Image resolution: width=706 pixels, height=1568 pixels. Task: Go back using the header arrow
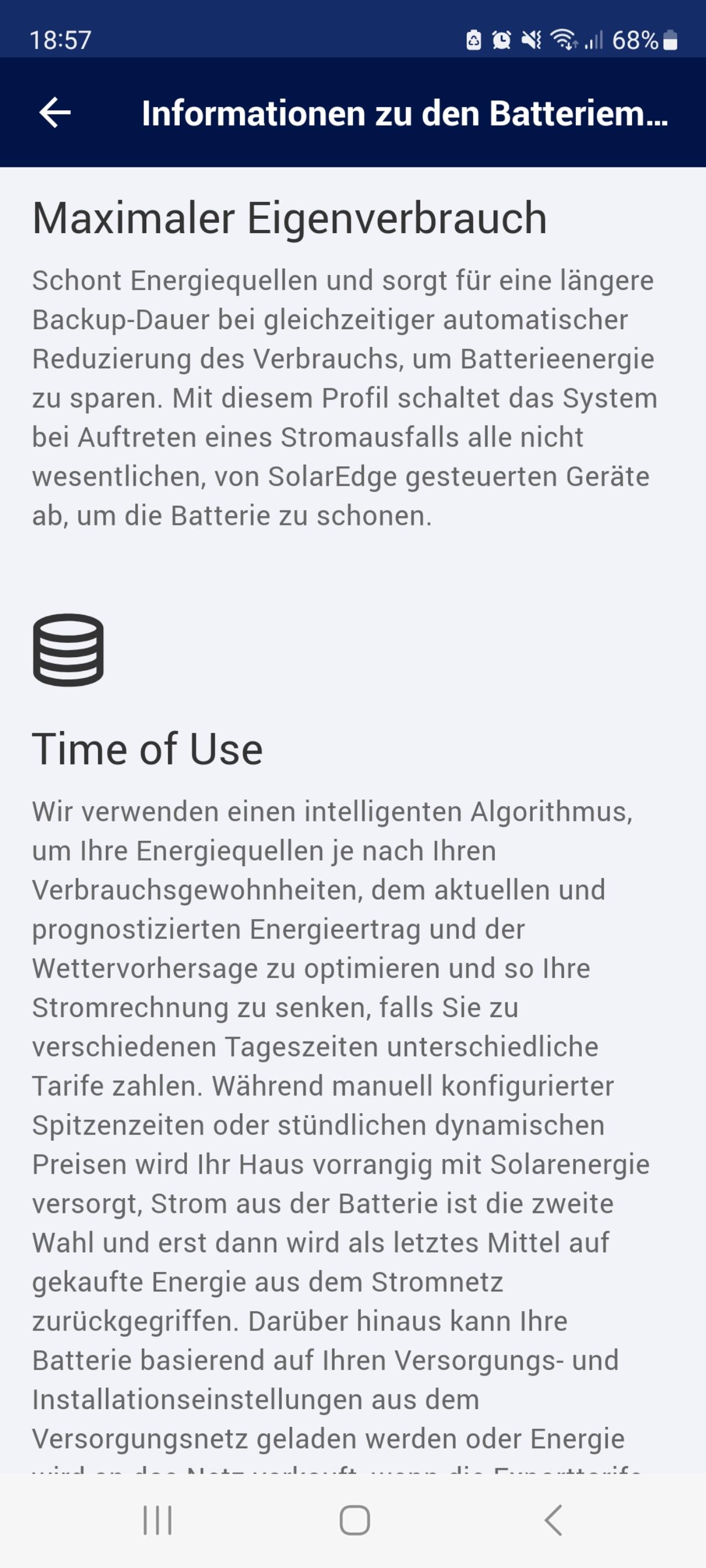point(55,112)
